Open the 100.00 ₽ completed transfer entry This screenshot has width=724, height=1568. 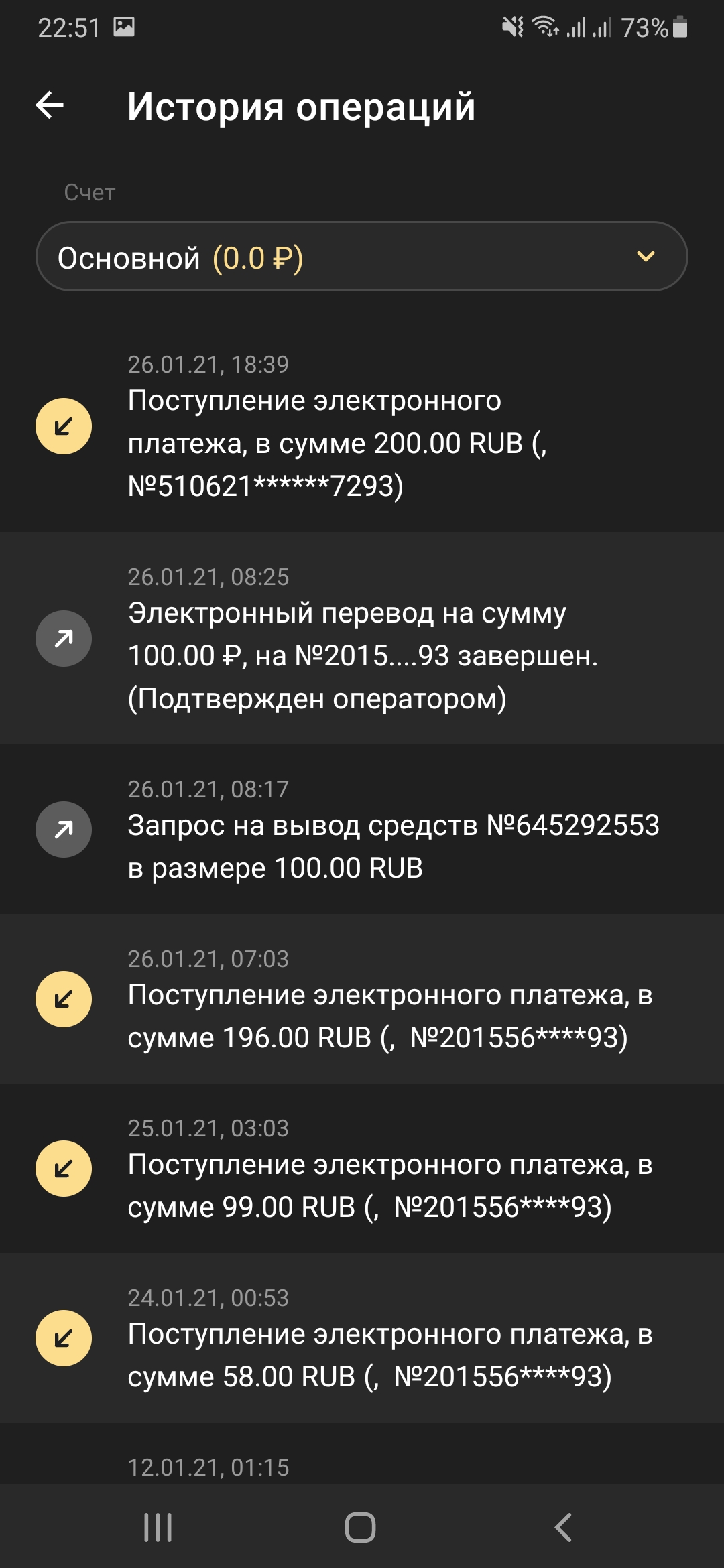362,639
